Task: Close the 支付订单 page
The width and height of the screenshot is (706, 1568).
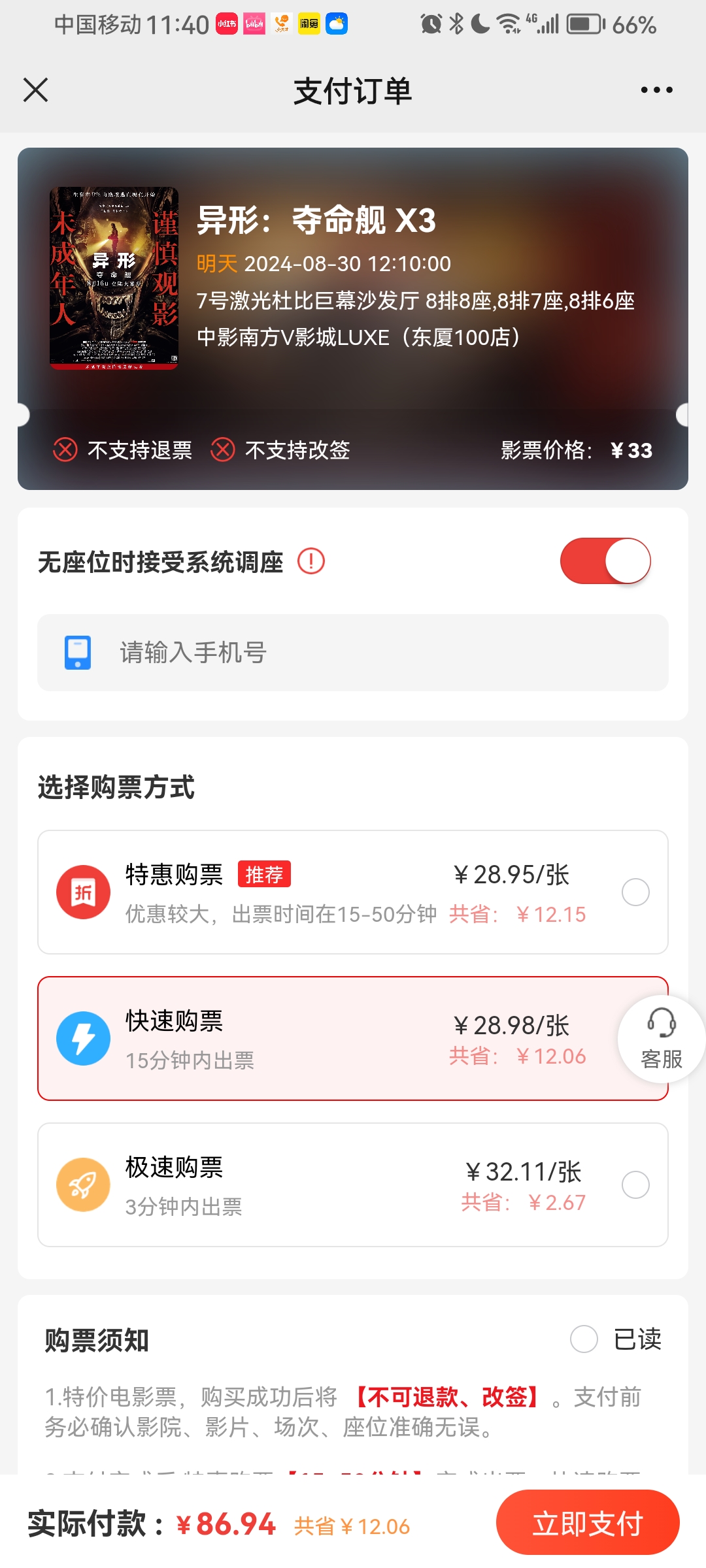Action: [36, 90]
